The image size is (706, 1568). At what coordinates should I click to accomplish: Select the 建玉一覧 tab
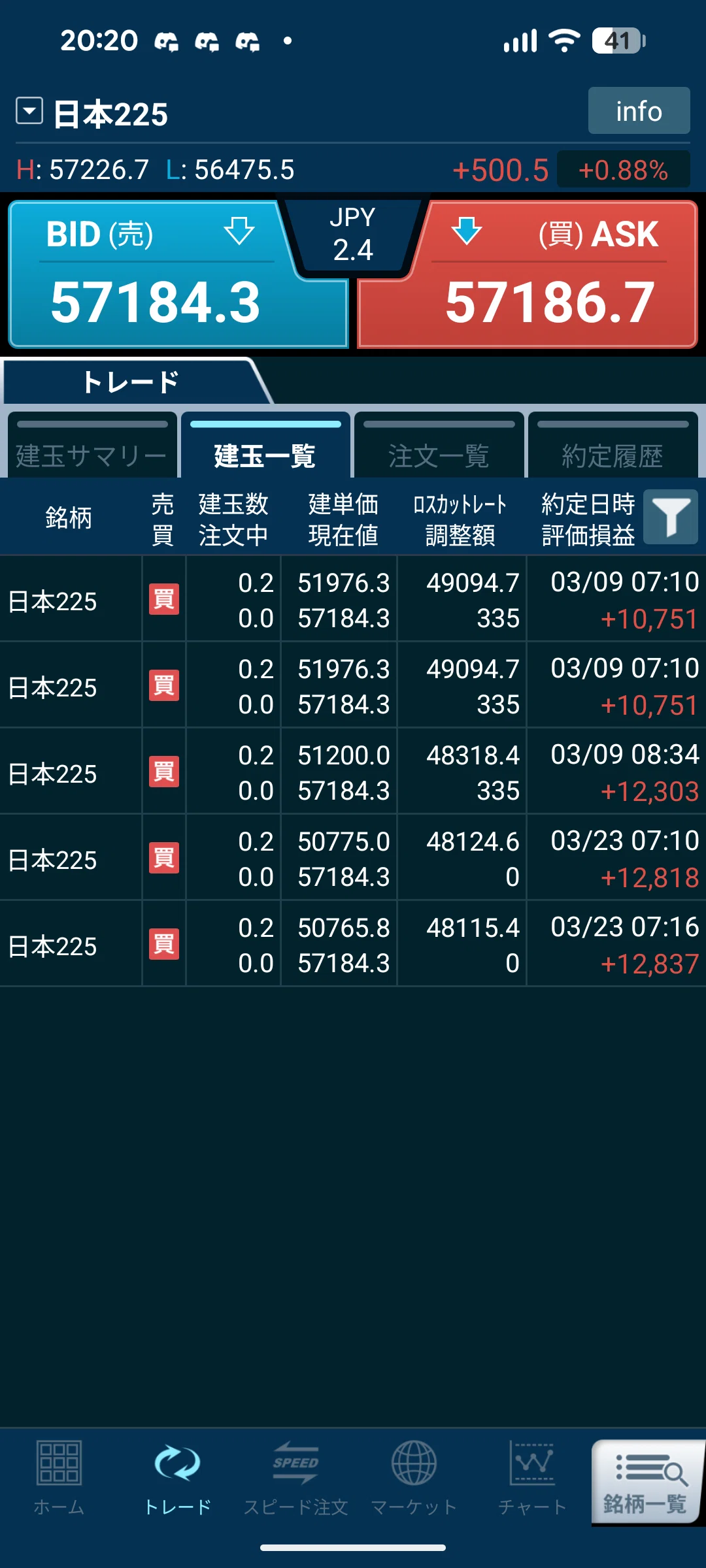click(x=265, y=446)
